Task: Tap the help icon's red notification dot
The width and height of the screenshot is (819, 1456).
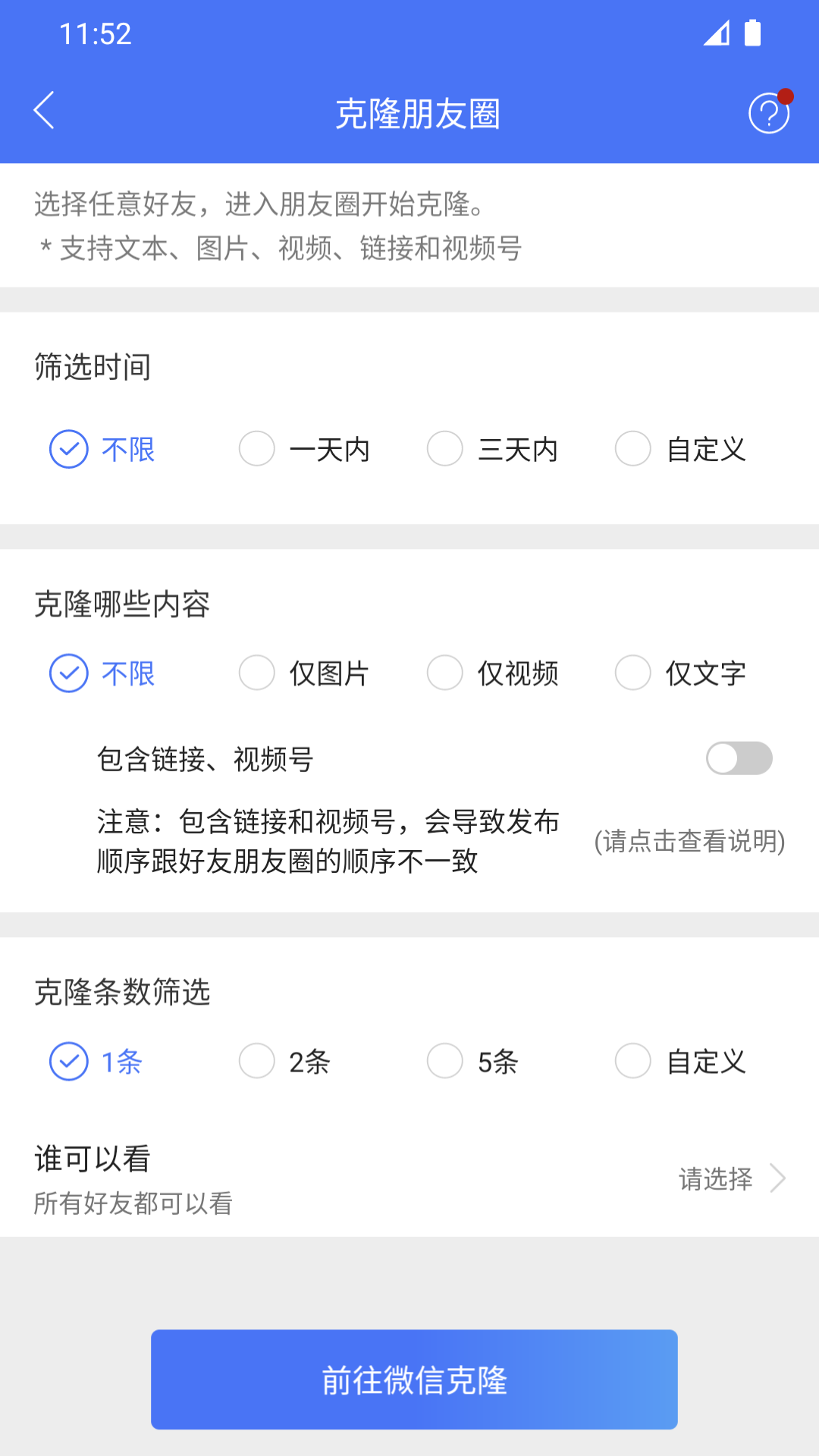Action: click(786, 96)
